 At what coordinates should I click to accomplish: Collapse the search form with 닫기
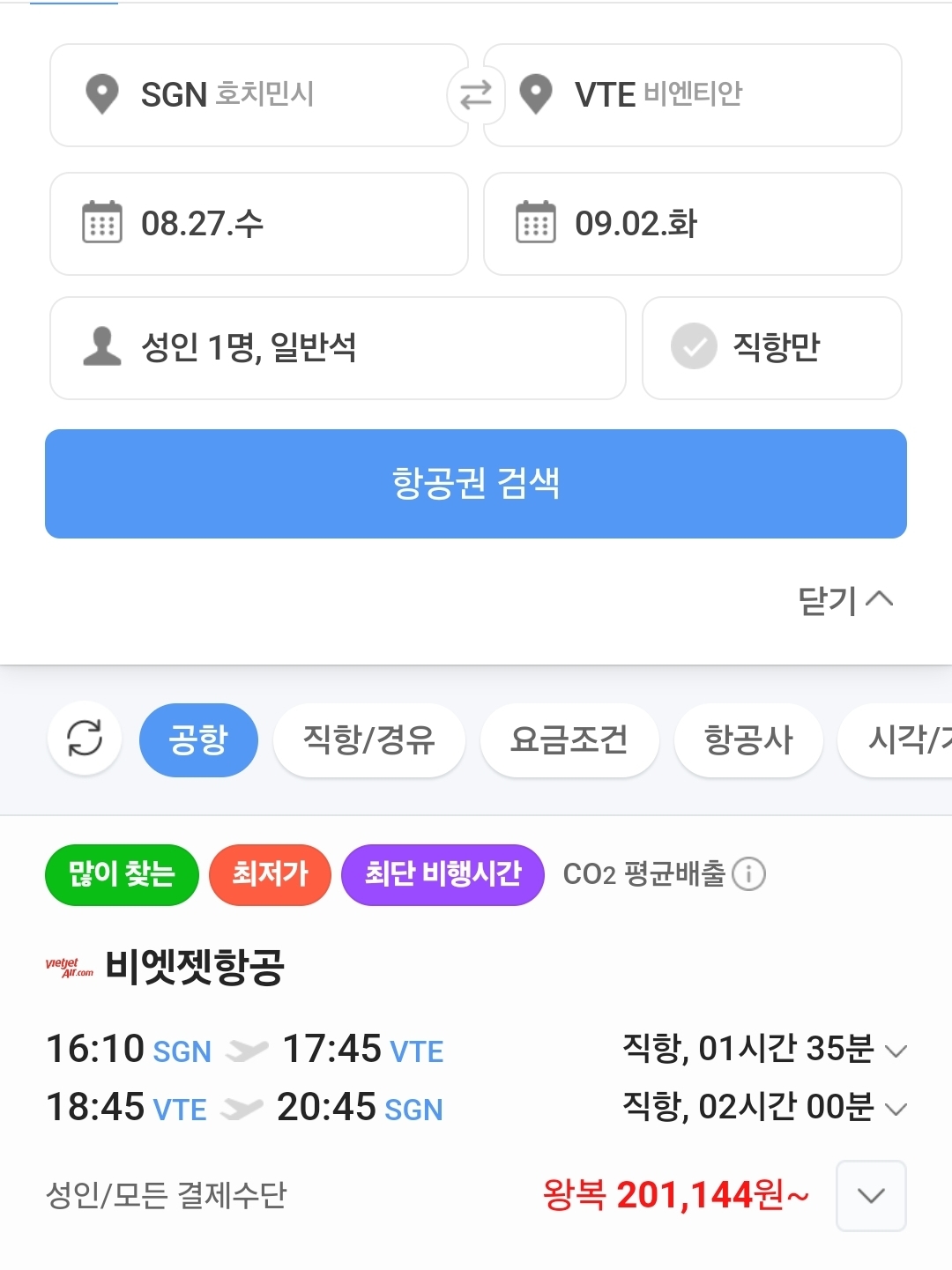(x=844, y=601)
